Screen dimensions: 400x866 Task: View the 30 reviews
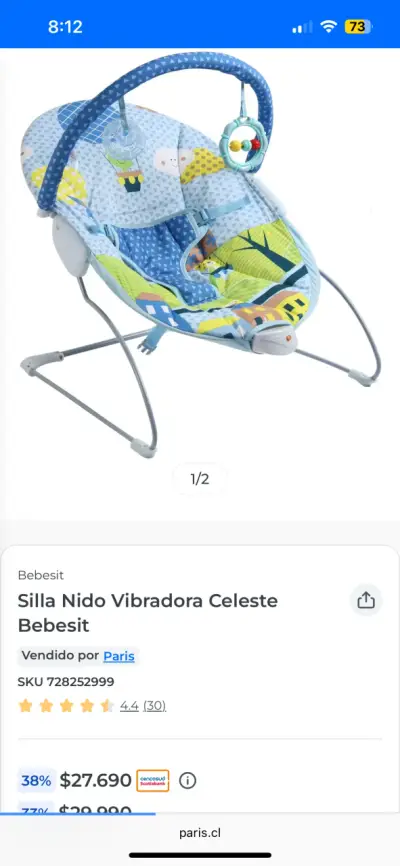[x=155, y=705]
